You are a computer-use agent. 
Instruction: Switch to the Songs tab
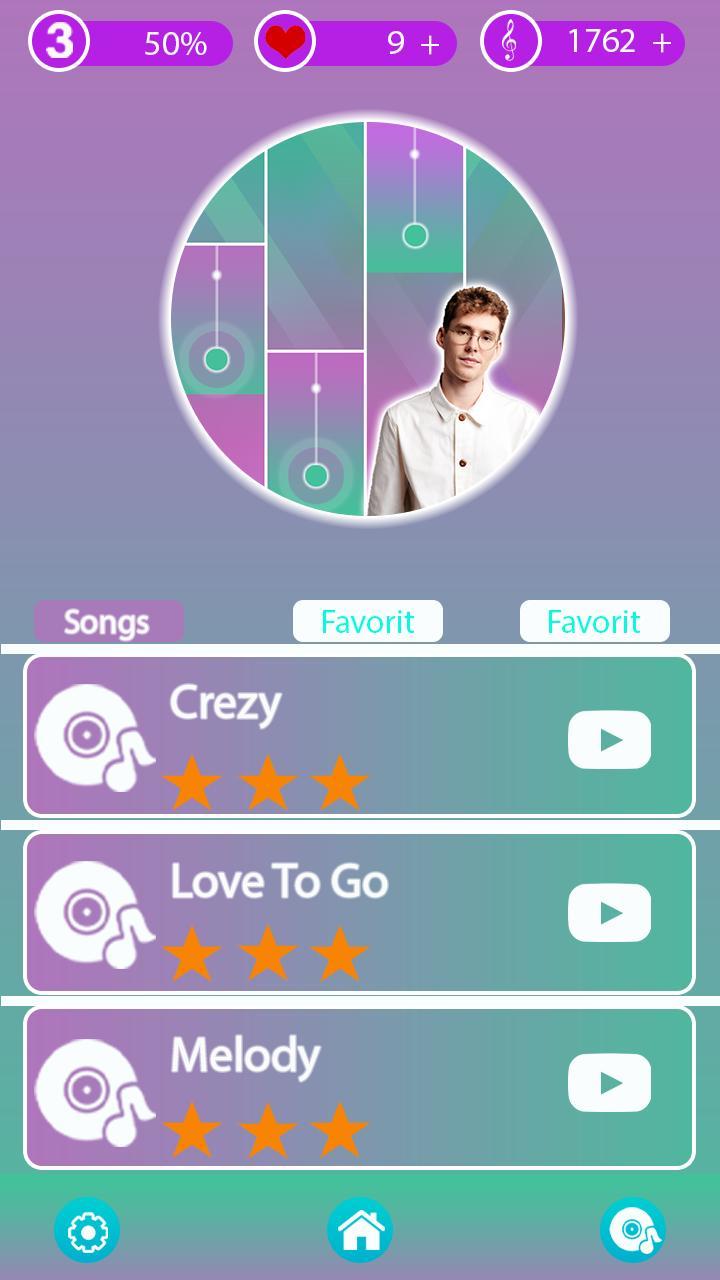pos(109,620)
